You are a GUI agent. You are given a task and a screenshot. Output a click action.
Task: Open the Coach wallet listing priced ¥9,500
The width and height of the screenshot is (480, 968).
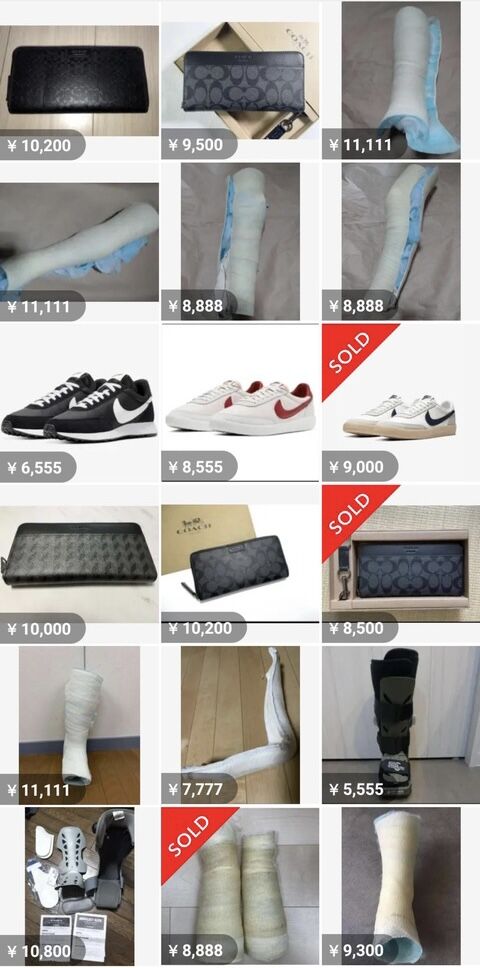click(x=240, y=80)
